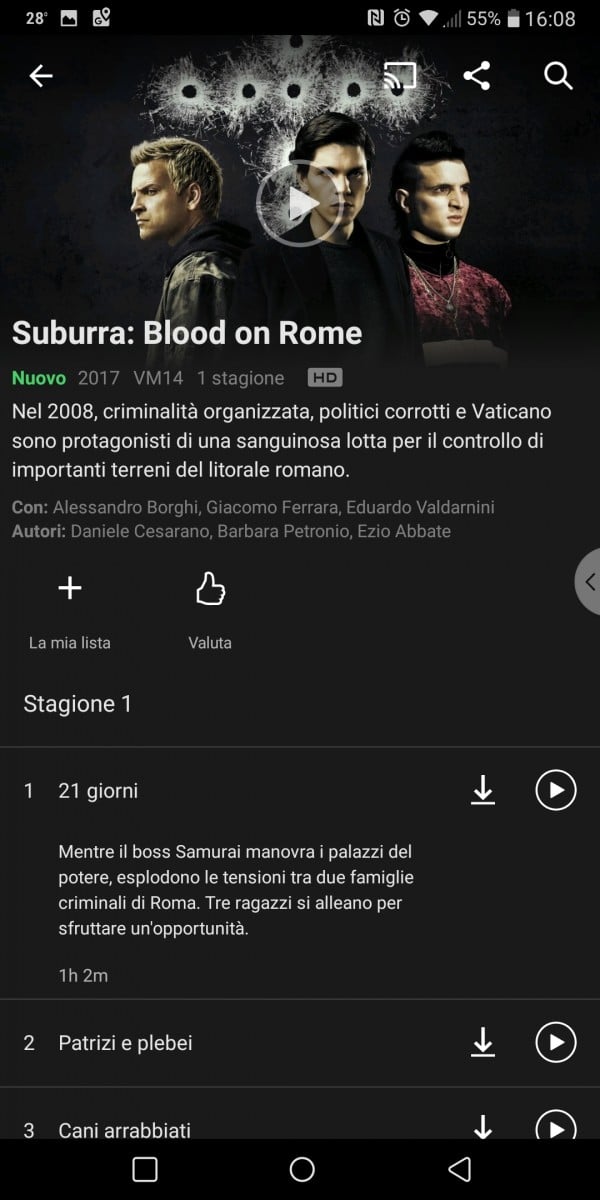
Task: Open the Stagione 1 season selector
Action: pos(78,704)
